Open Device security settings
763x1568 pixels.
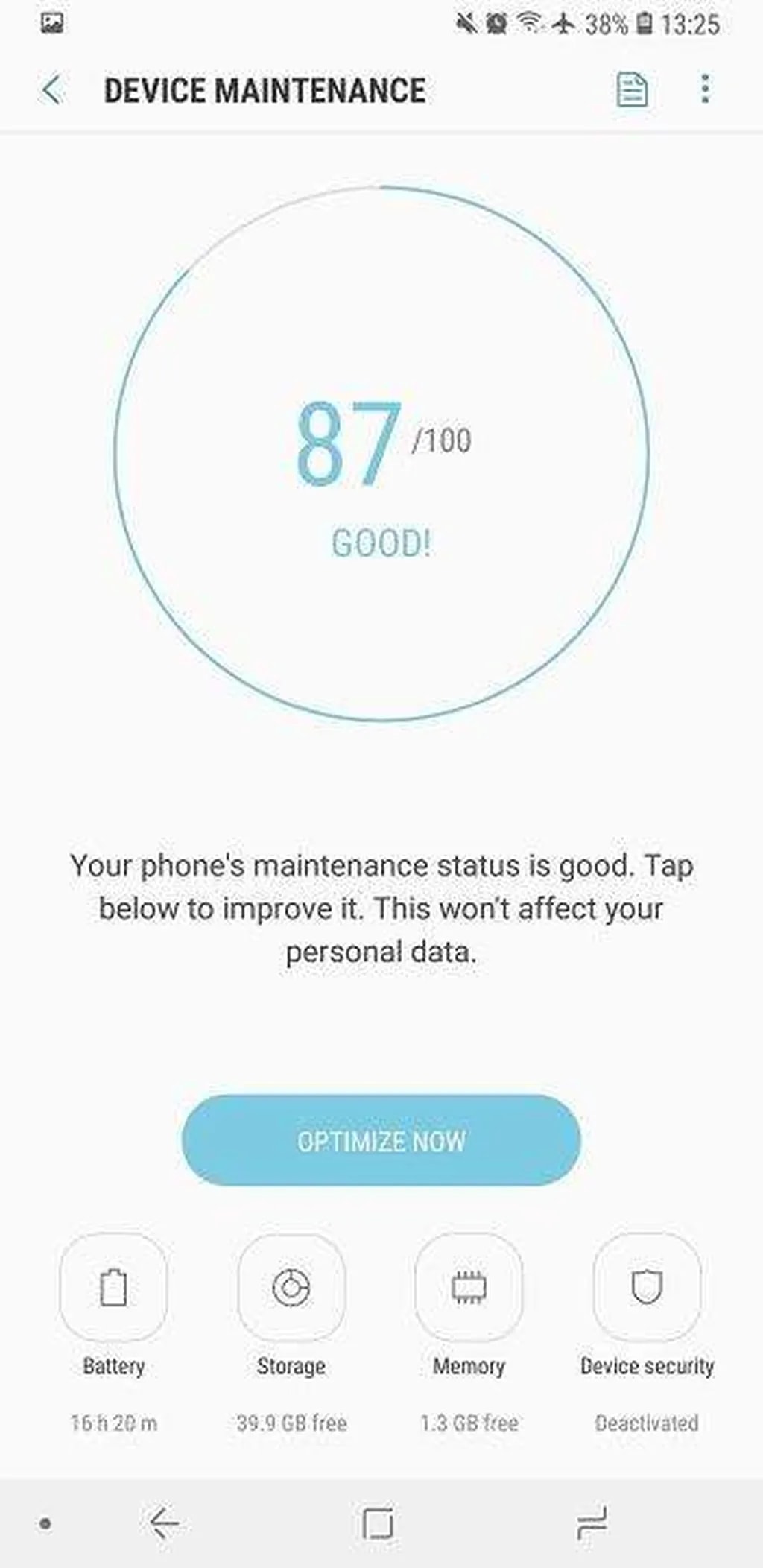(x=646, y=1287)
